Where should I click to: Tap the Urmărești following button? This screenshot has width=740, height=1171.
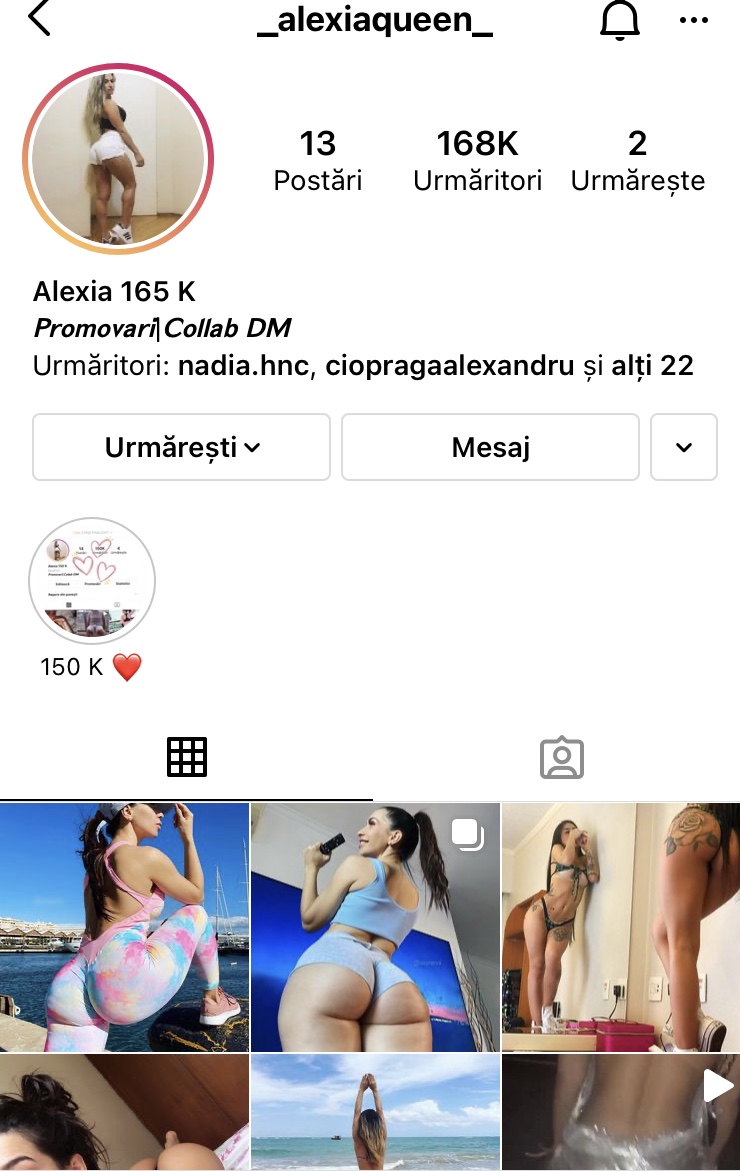(x=181, y=447)
